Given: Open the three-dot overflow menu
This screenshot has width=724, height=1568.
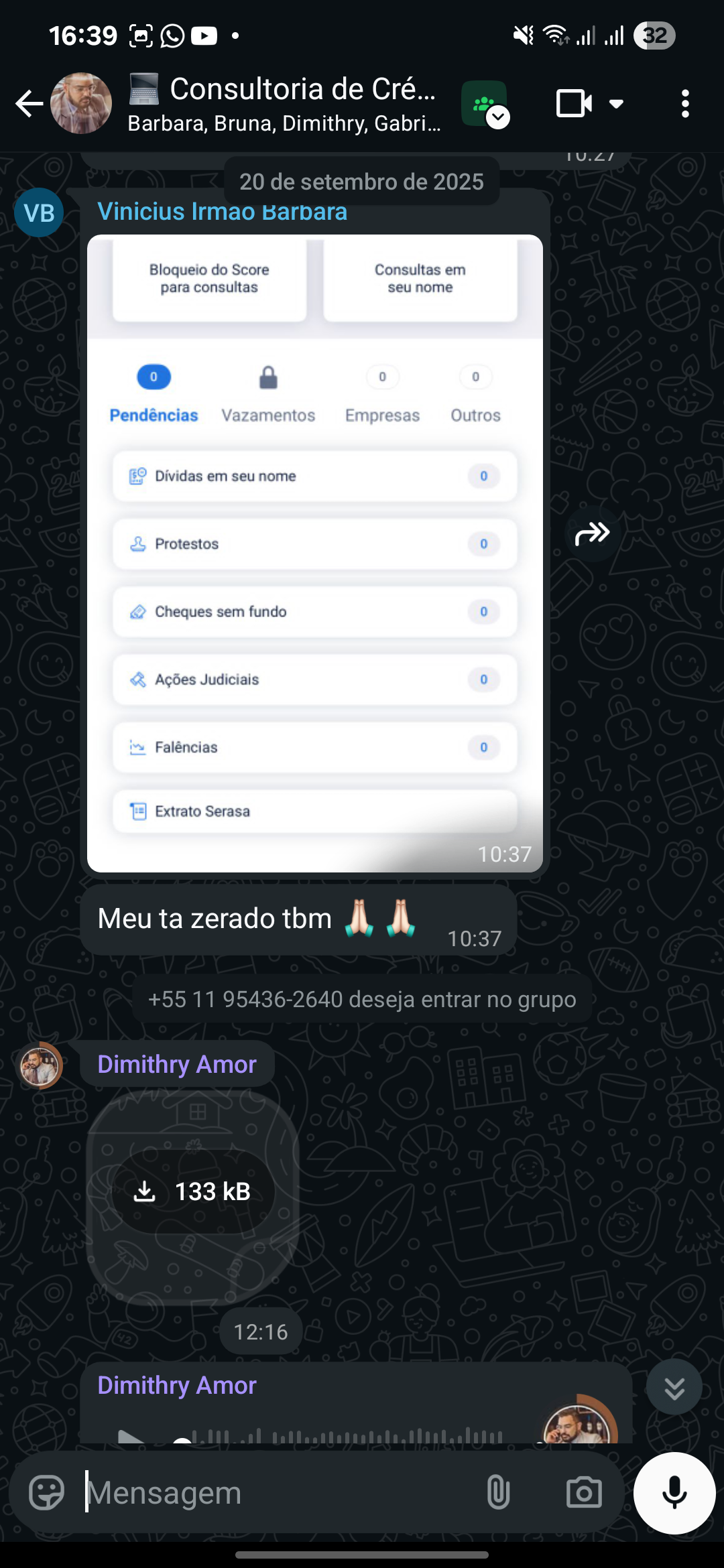Looking at the screenshot, I should [684, 103].
